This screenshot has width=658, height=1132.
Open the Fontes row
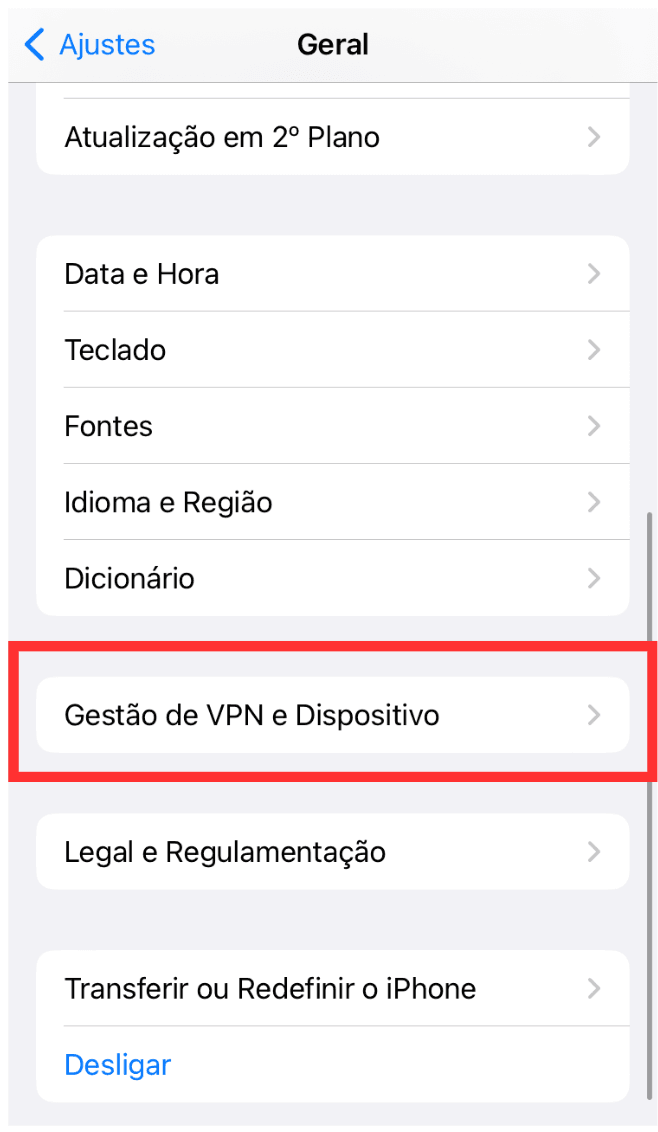pyautogui.click(x=332, y=426)
